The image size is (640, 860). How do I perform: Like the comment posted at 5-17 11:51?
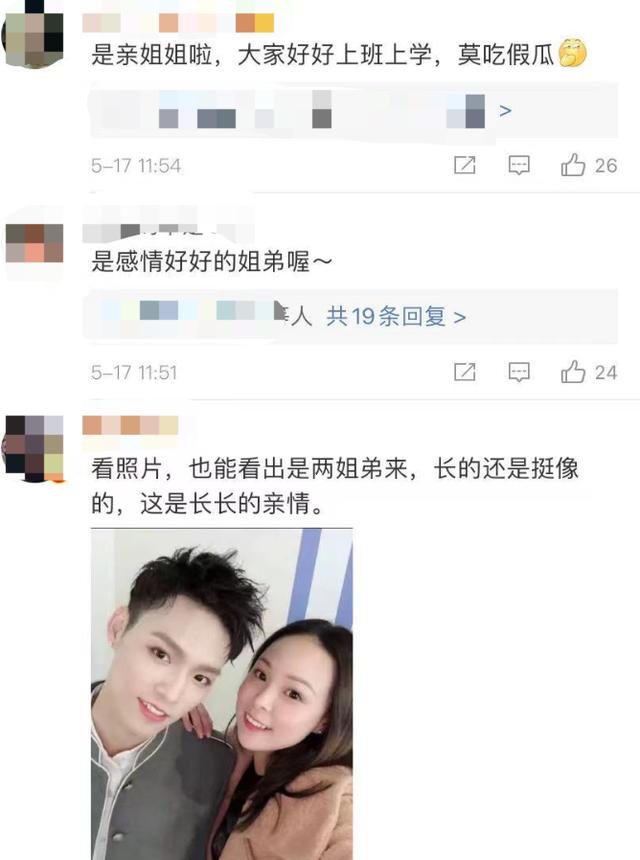click(x=573, y=373)
